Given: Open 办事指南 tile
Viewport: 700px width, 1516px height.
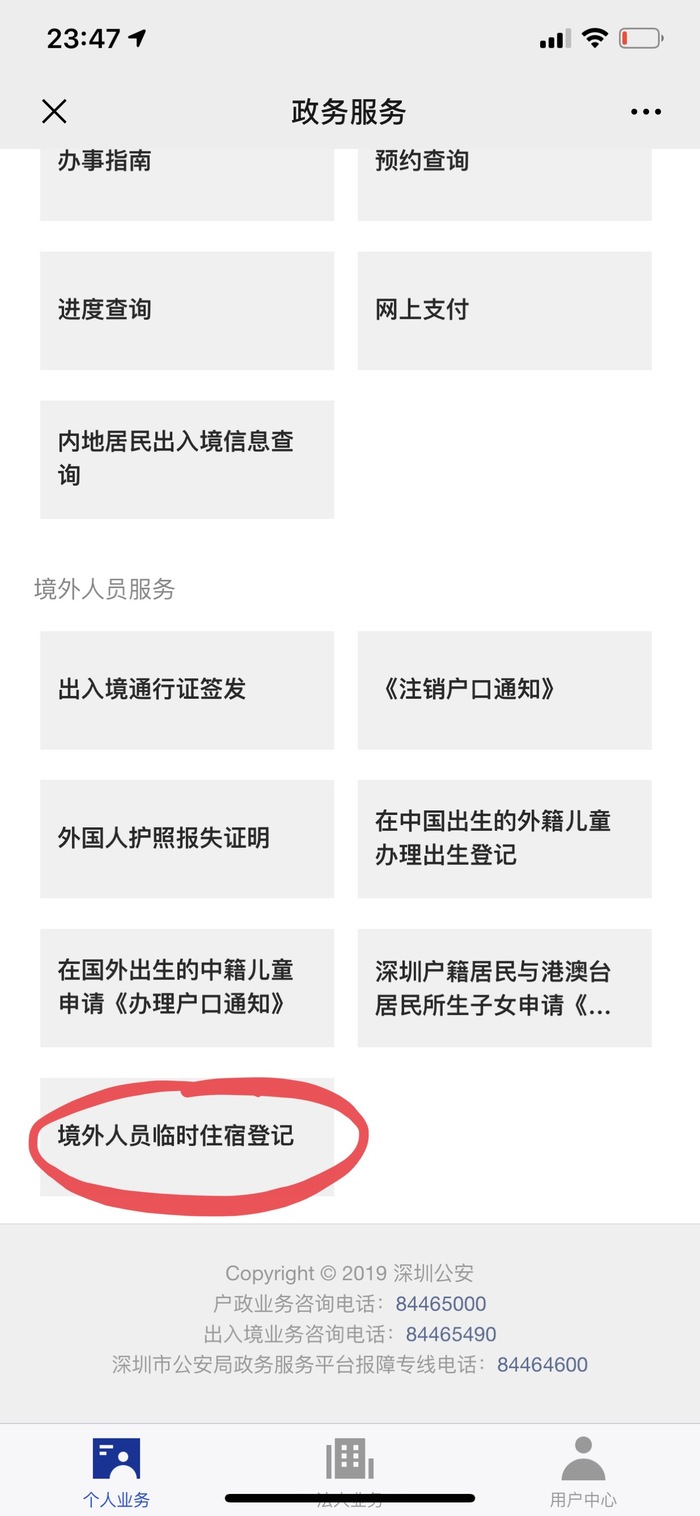Looking at the screenshot, I should [187, 180].
